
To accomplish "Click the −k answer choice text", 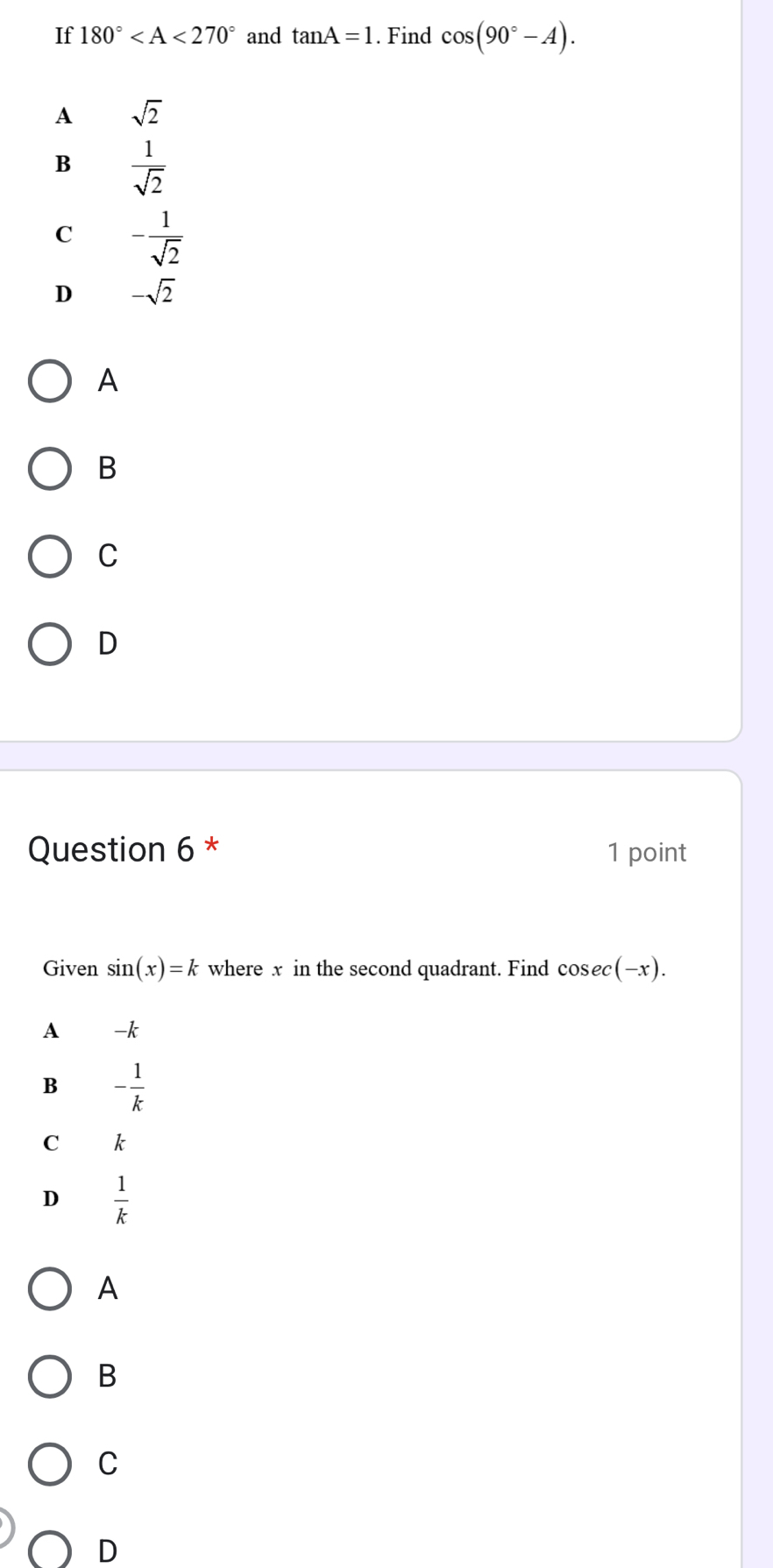I will click(x=125, y=1032).
